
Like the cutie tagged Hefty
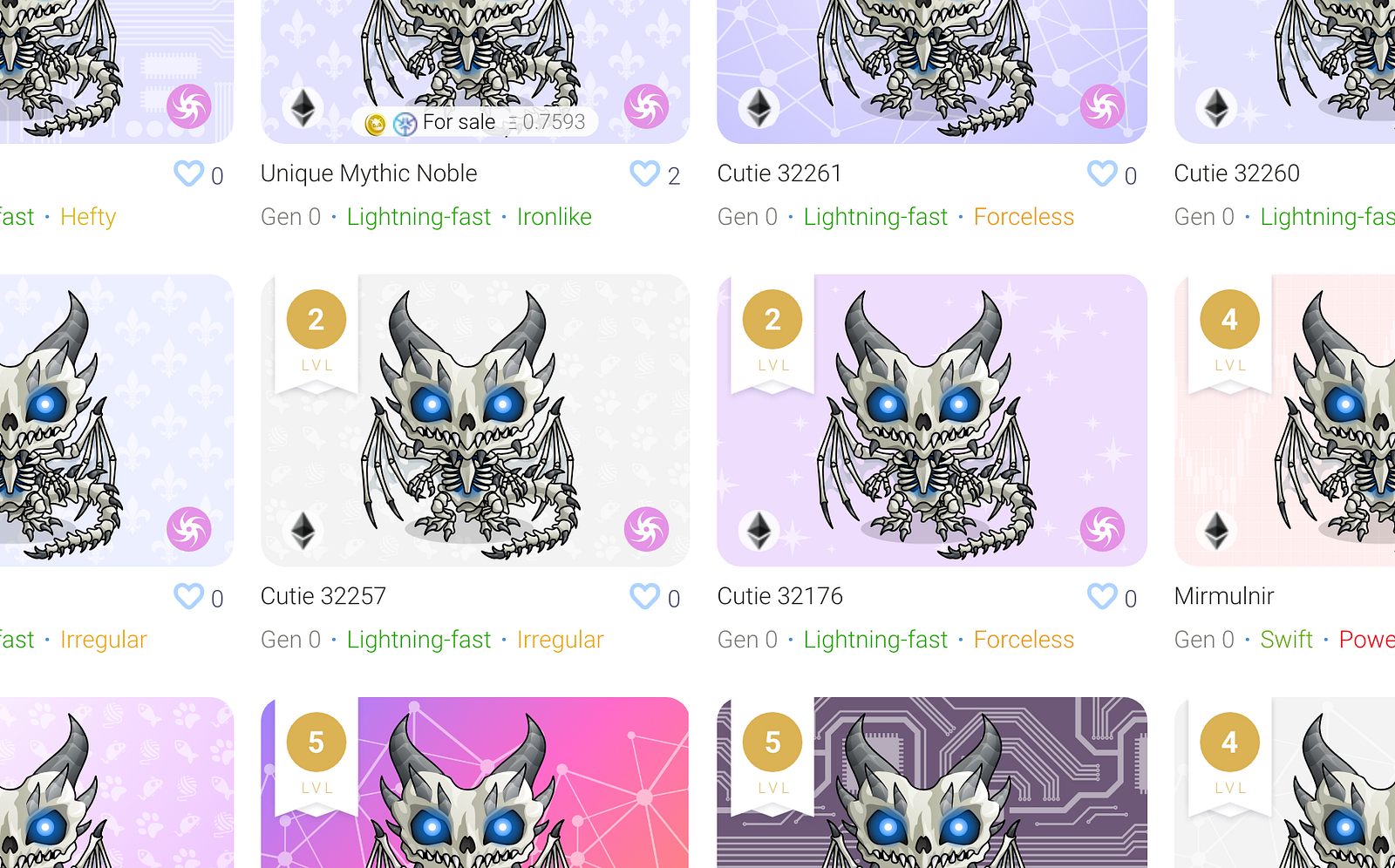(188, 173)
